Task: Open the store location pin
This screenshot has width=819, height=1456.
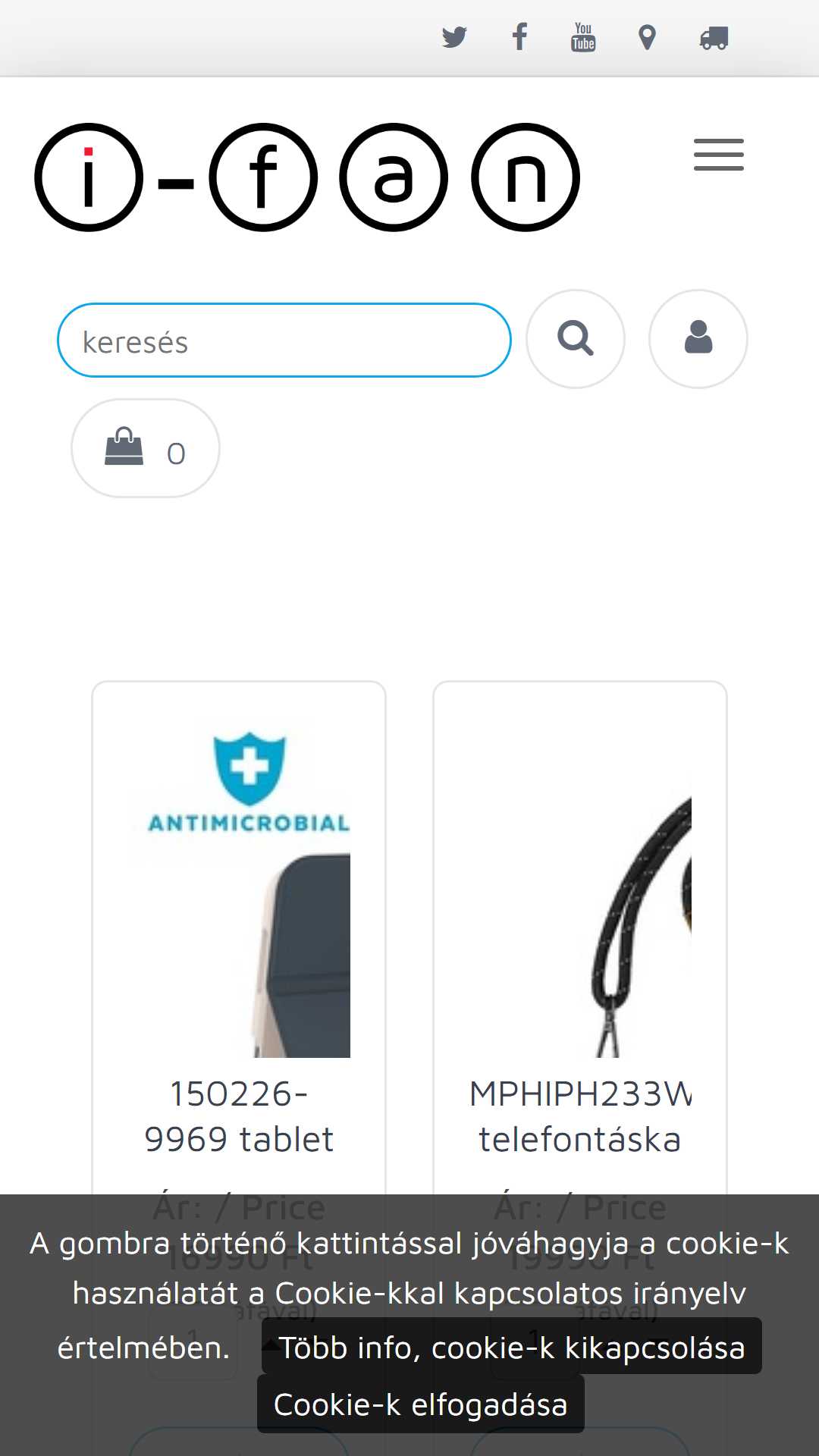Action: point(647,37)
